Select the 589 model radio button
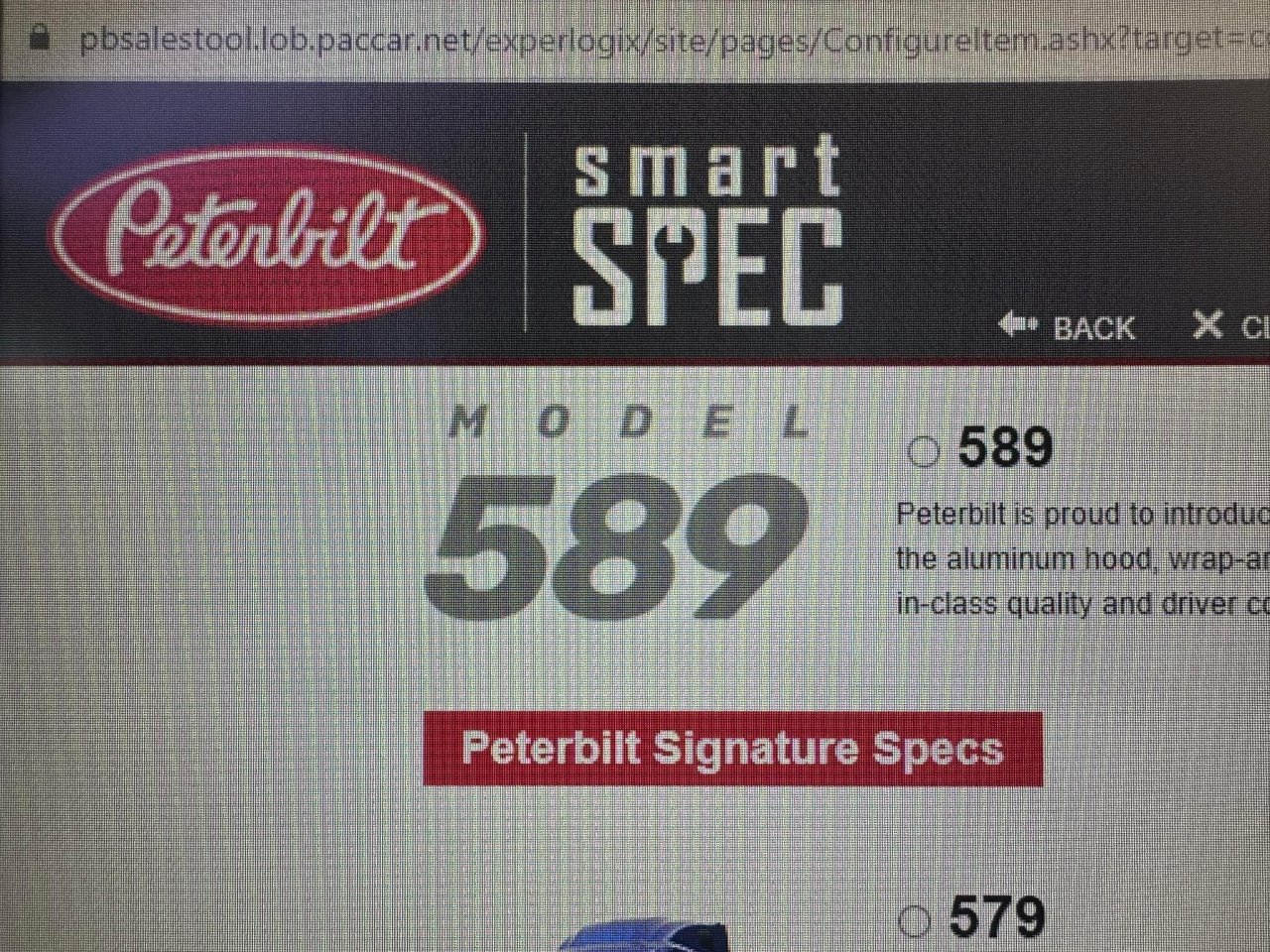This screenshot has width=1270, height=952. pyautogui.click(x=923, y=452)
